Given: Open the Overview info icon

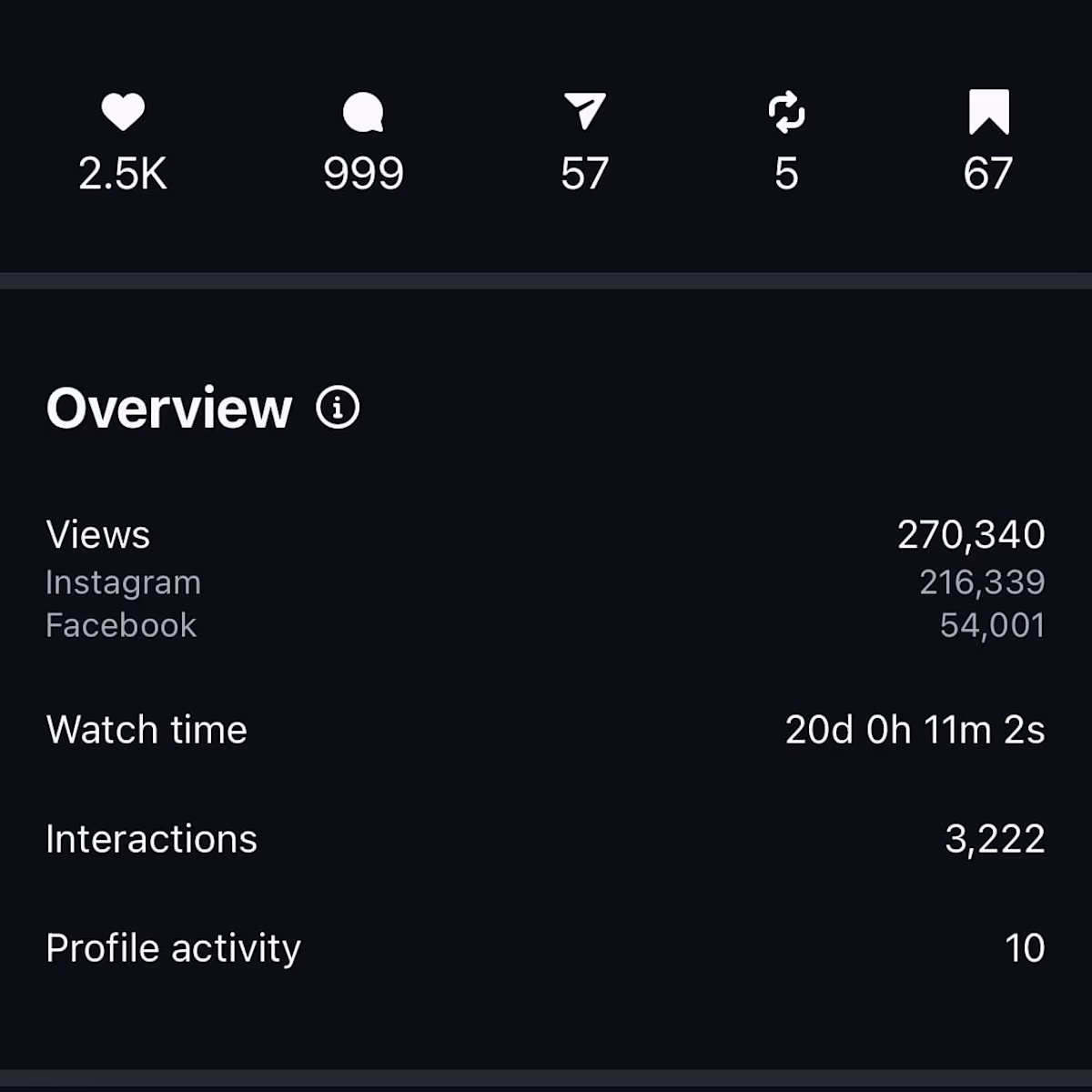Looking at the screenshot, I should click(338, 408).
